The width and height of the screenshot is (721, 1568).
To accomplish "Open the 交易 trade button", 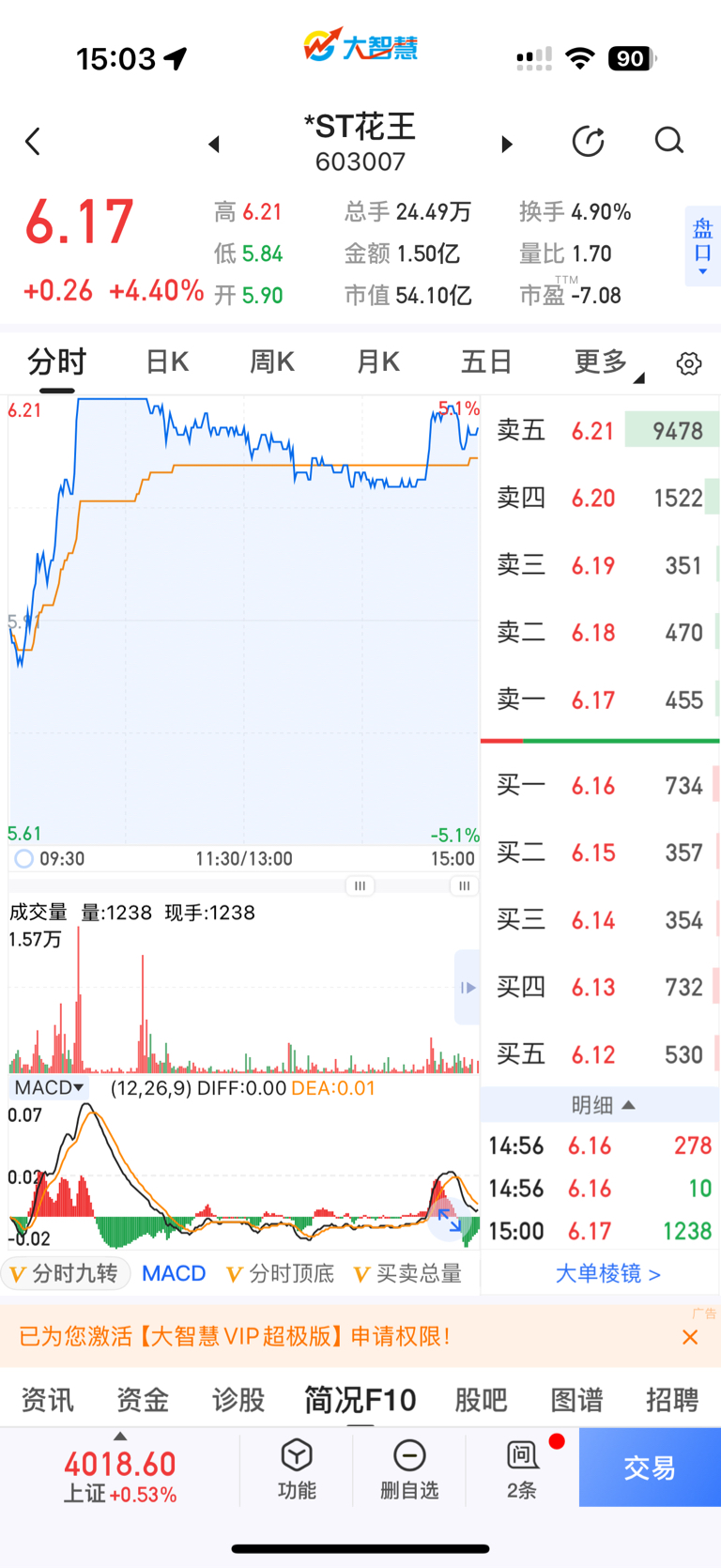I will [650, 1468].
